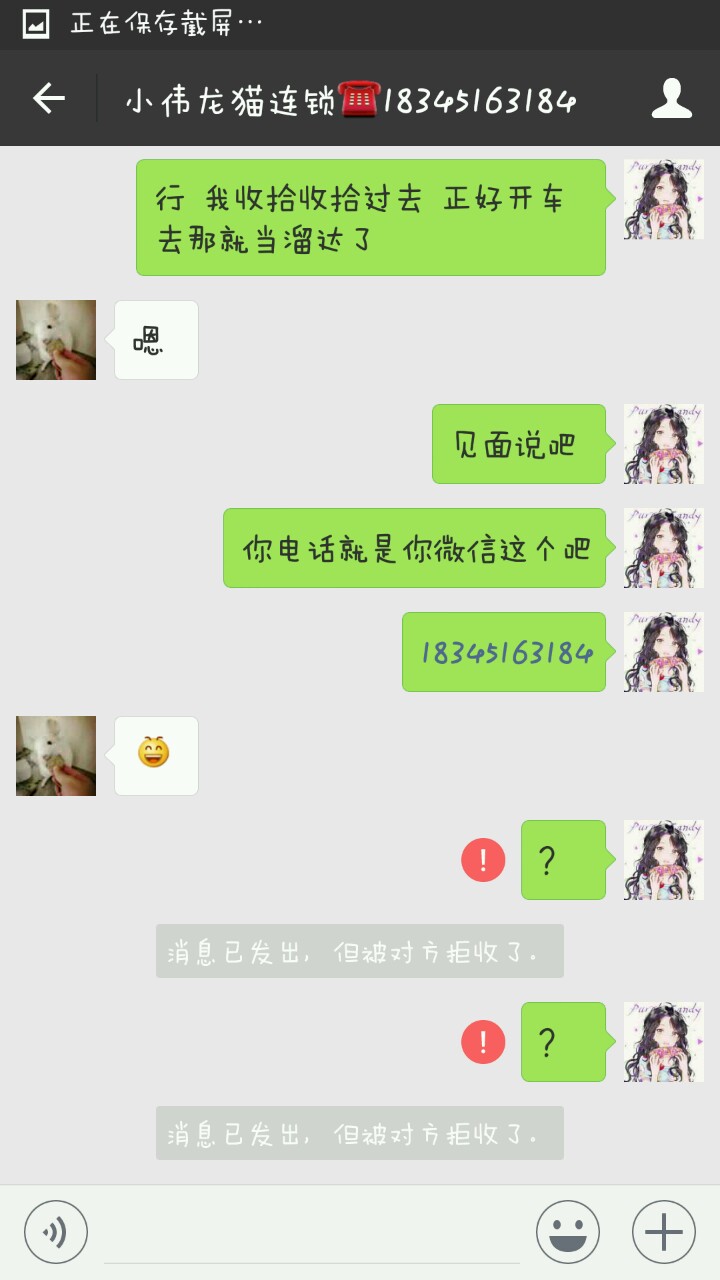Open my avatar beside 见面说吧 message
The height and width of the screenshot is (1280, 720).
pyautogui.click(x=664, y=444)
